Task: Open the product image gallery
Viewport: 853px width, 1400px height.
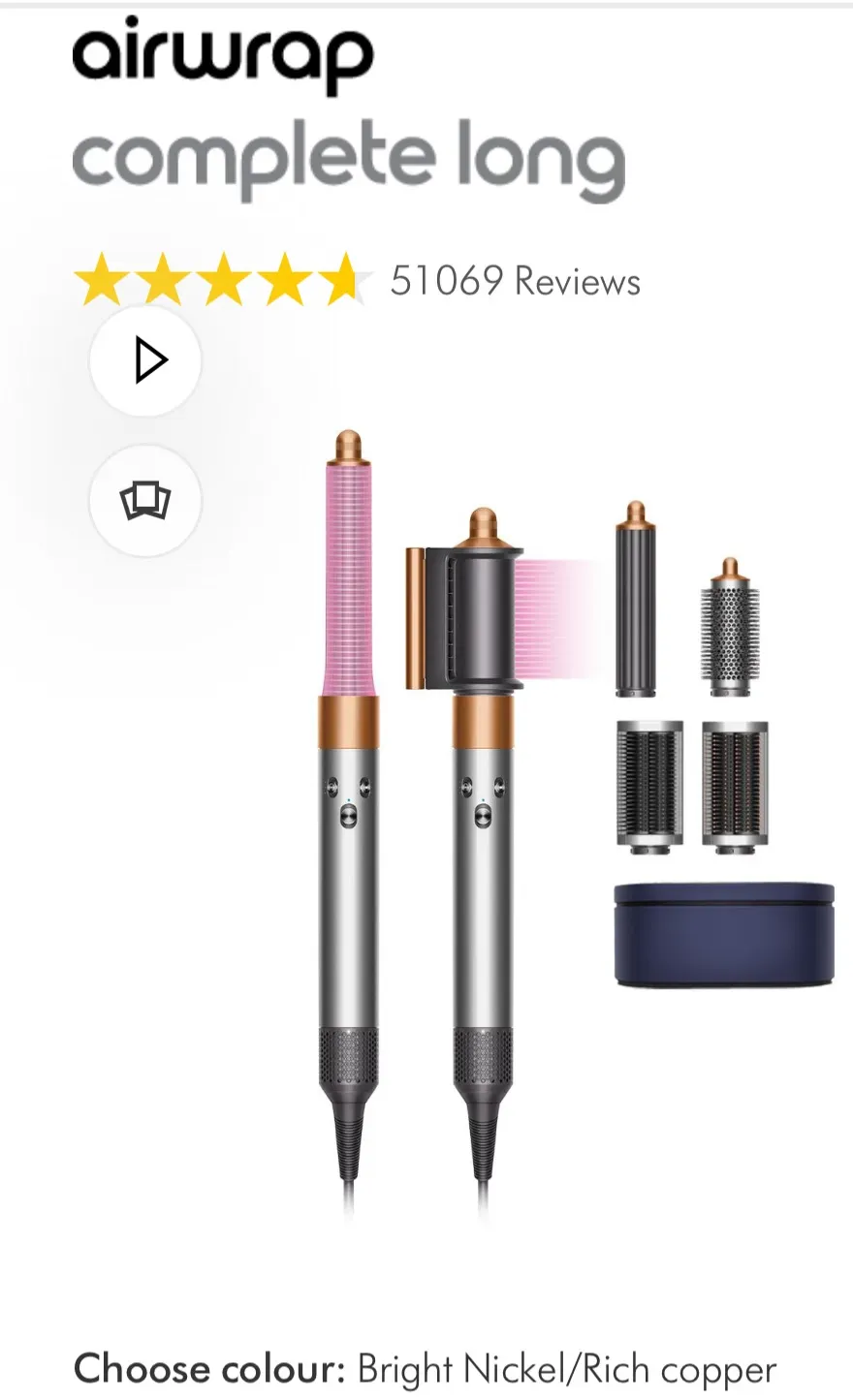Action: click(x=145, y=501)
